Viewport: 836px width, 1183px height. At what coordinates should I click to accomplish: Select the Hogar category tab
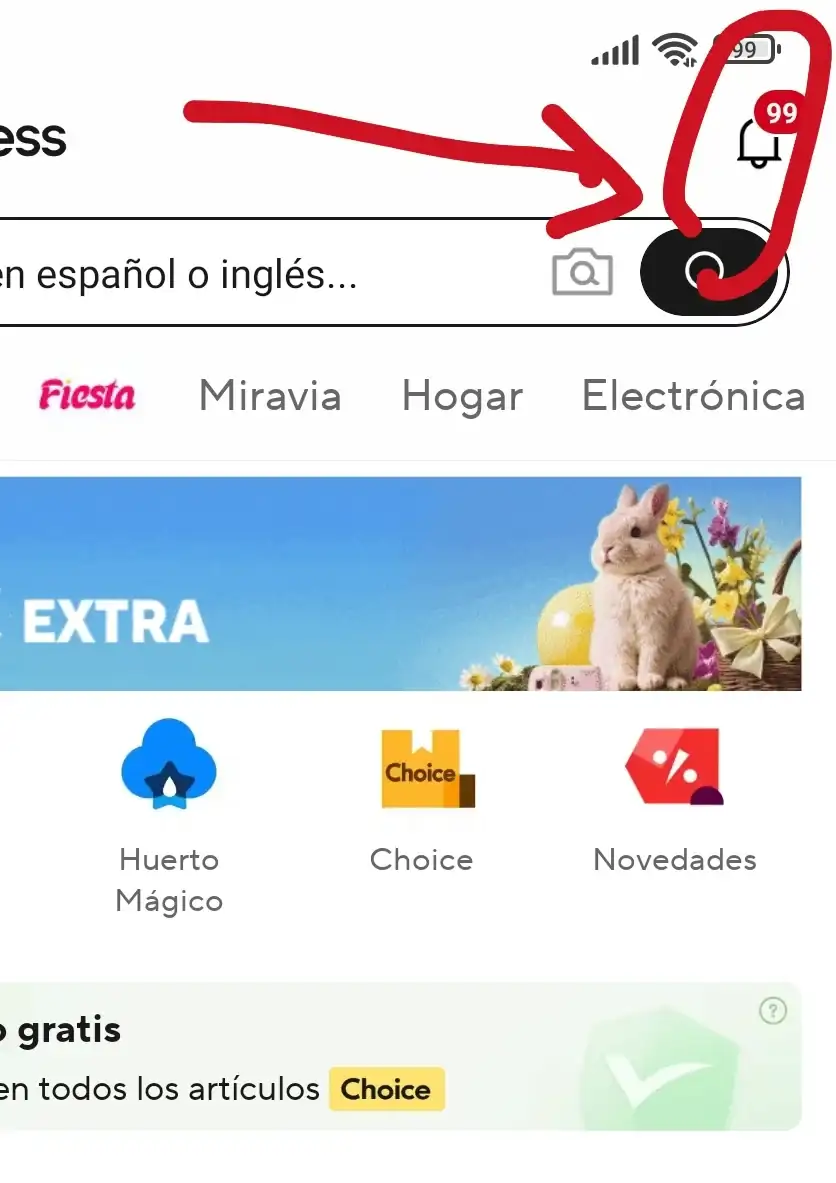pyautogui.click(x=462, y=396)
